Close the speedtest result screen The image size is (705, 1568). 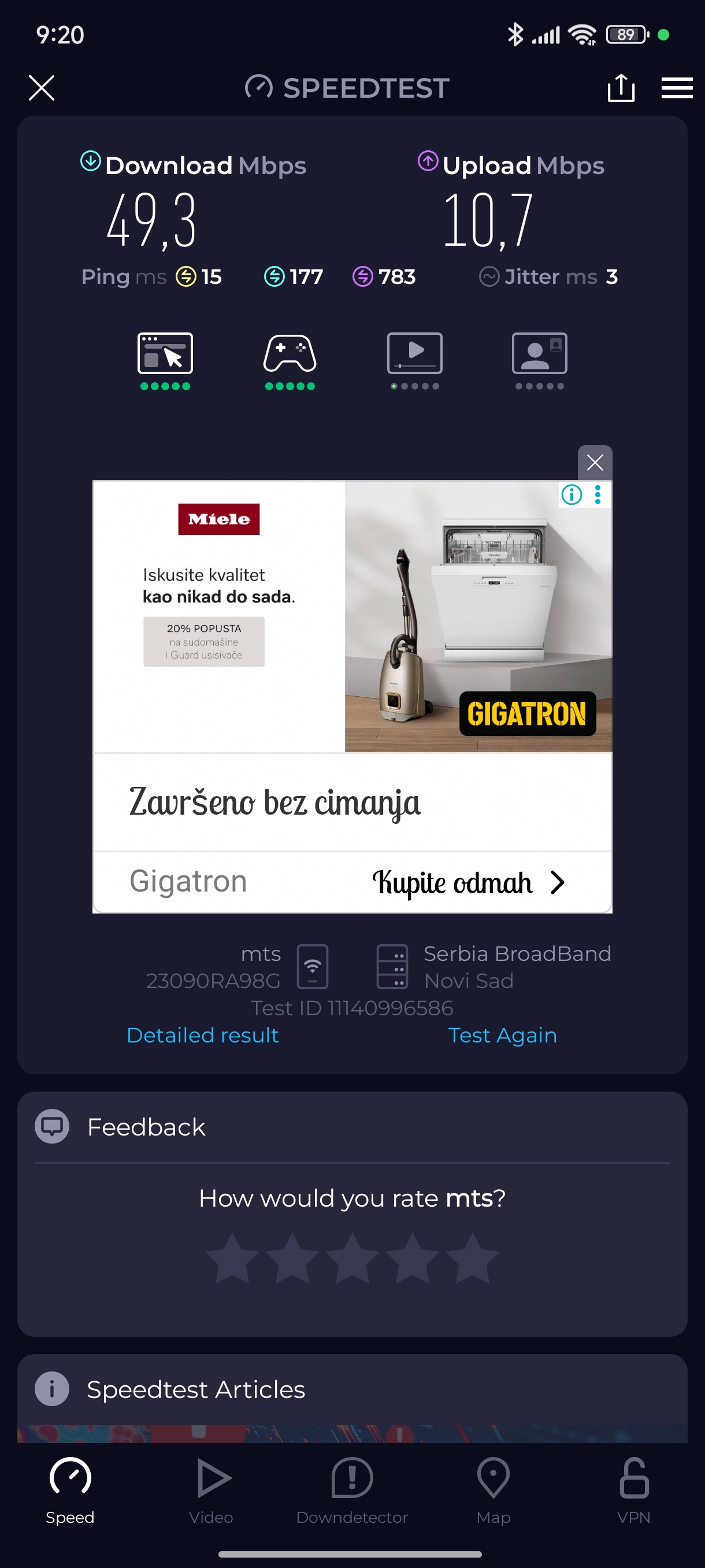tap(42, 88)
